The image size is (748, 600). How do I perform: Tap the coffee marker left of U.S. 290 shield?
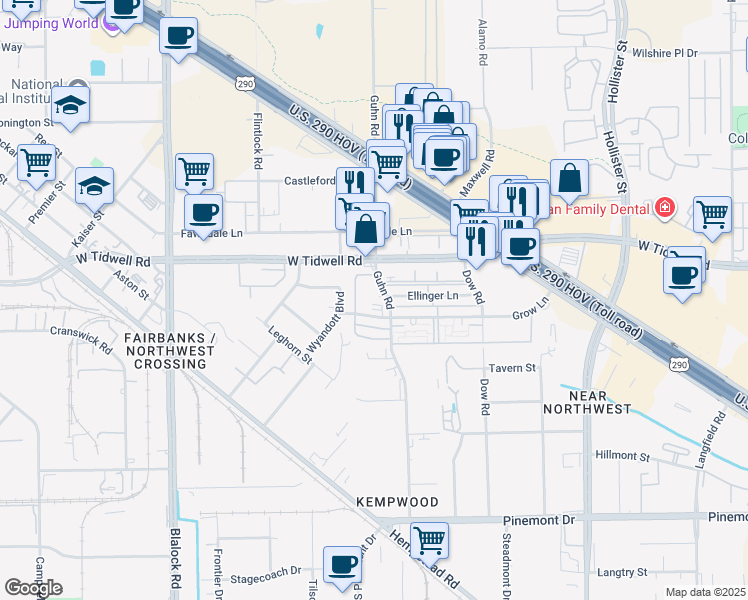point(178,39)
